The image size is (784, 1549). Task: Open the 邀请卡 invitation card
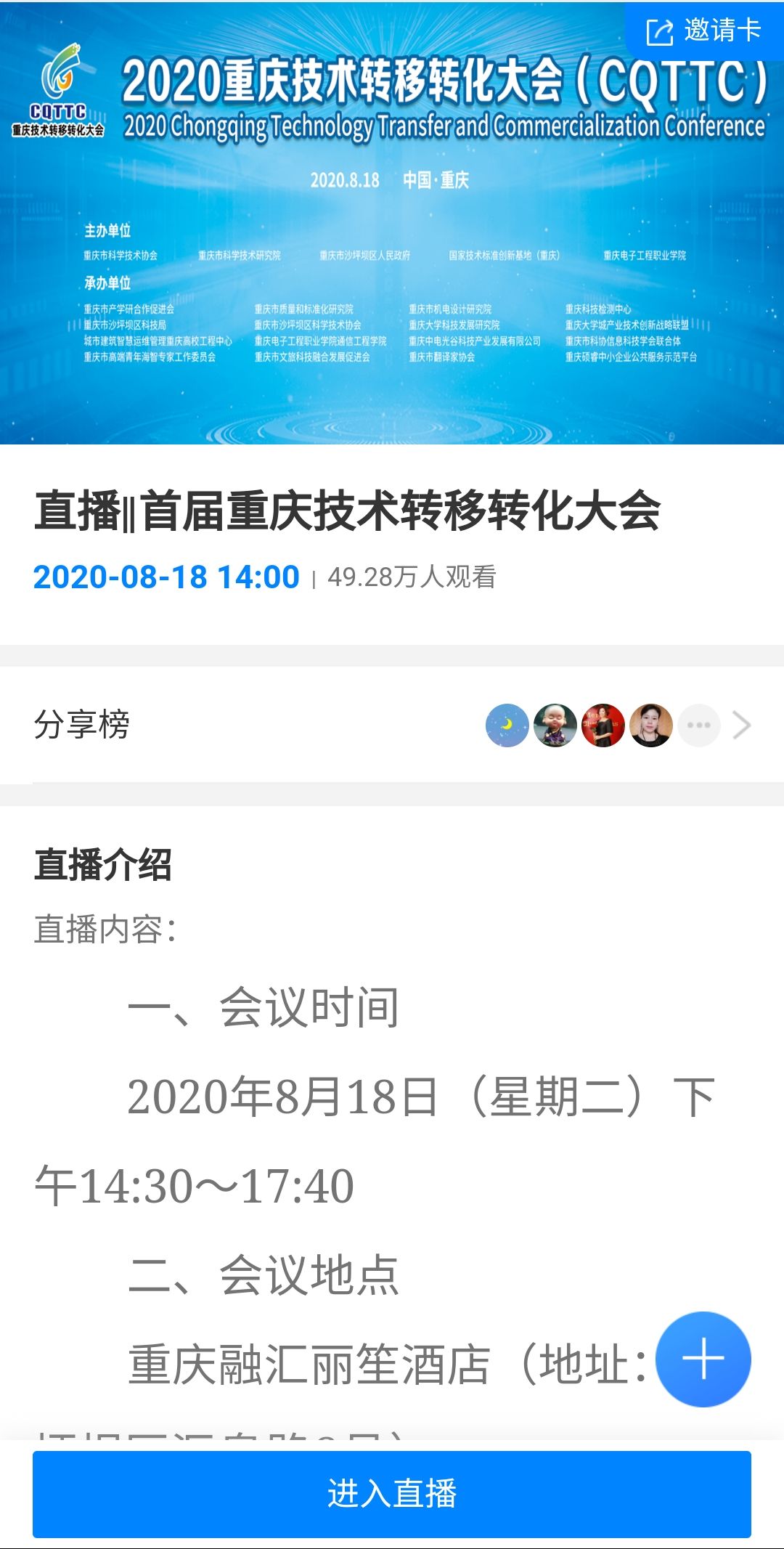click(704, 31)
